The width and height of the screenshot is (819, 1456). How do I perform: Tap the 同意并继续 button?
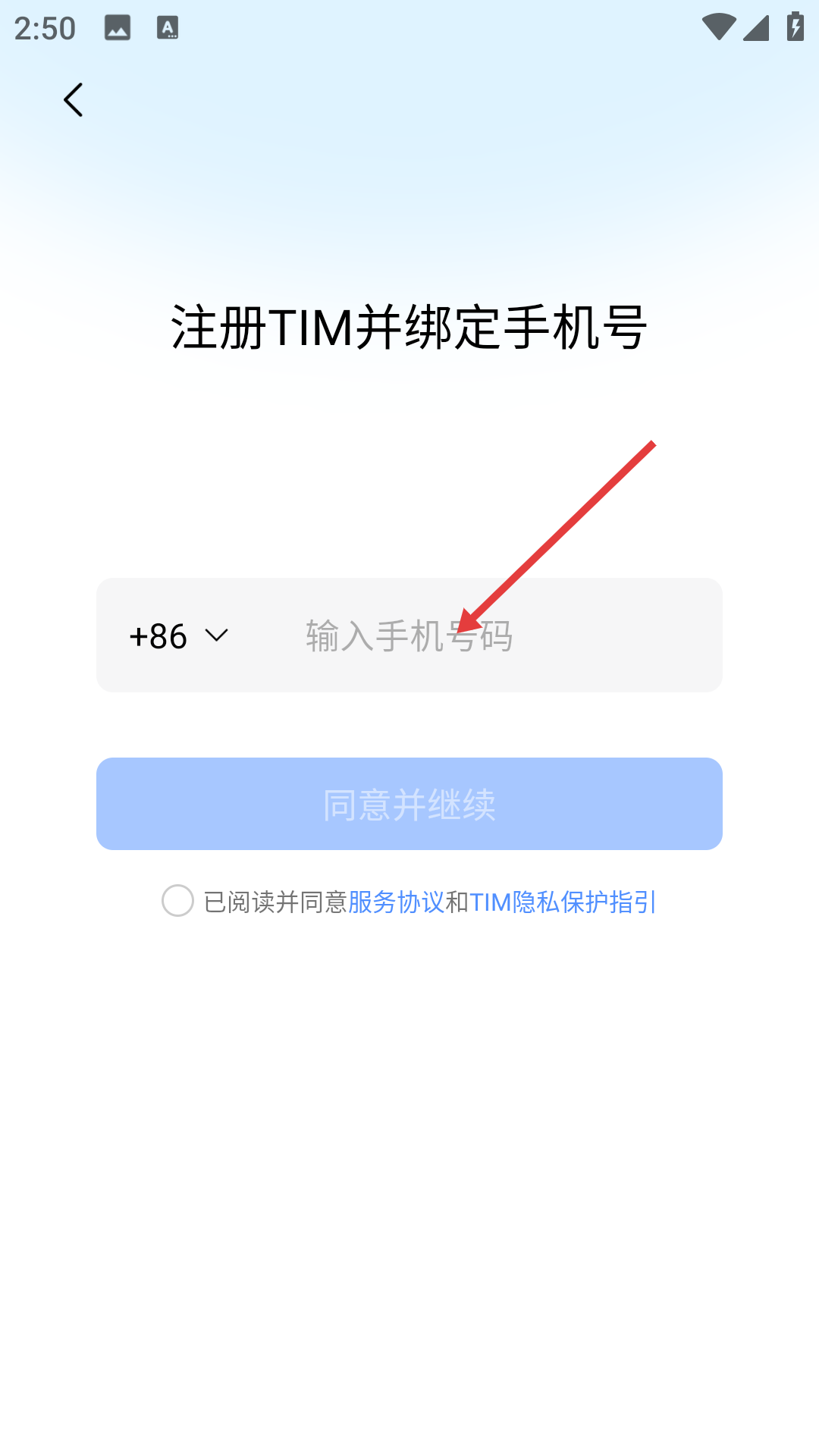pos(409,804)
